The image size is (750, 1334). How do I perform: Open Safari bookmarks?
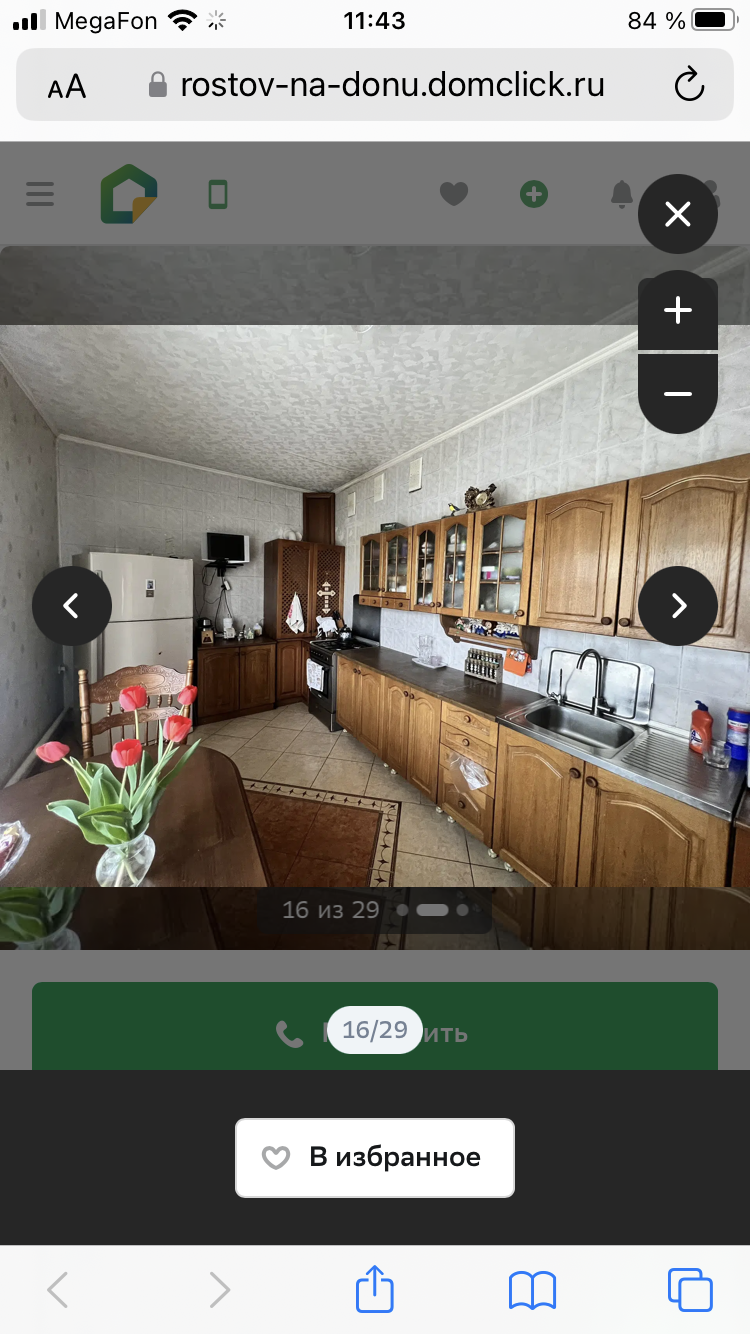click(x=532, y=1289)
